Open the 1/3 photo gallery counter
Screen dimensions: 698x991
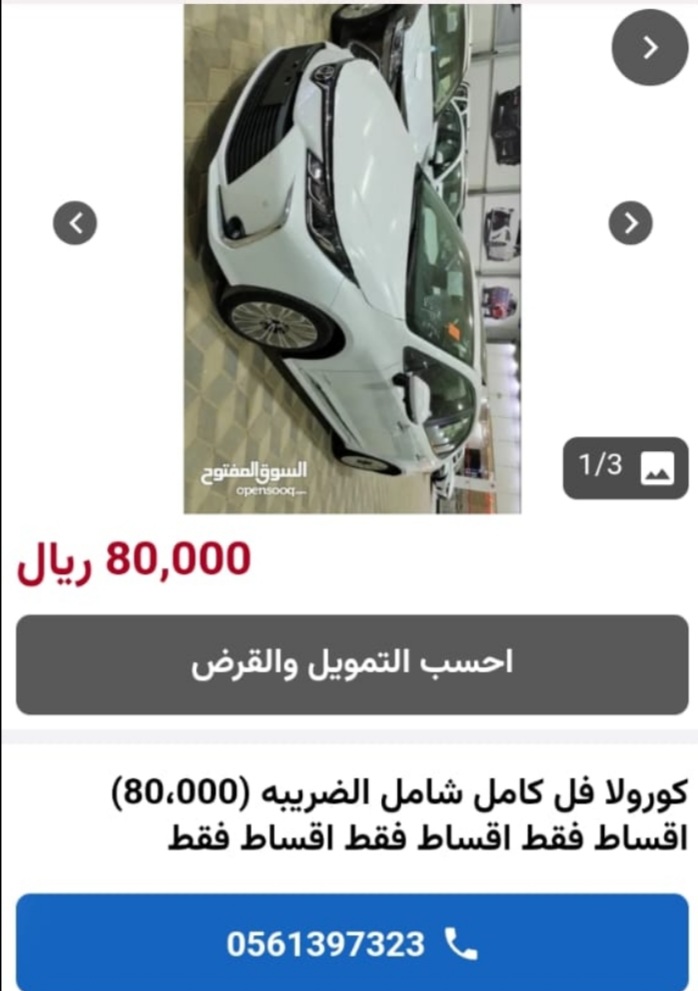pyautogui.click(x=625, y=467)
